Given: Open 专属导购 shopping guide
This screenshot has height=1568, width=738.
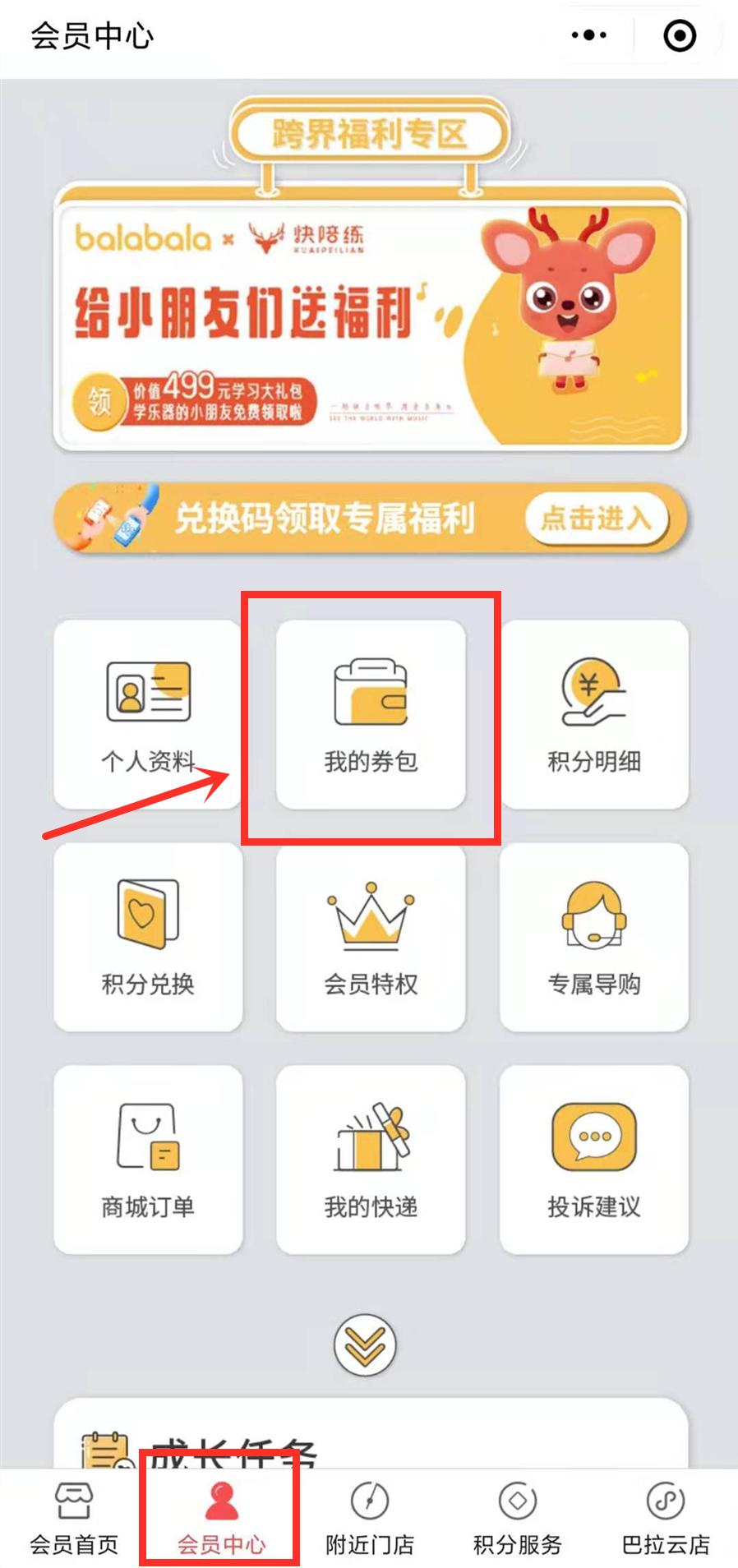Looking at the screenshot, I should [x=593, y=936].
